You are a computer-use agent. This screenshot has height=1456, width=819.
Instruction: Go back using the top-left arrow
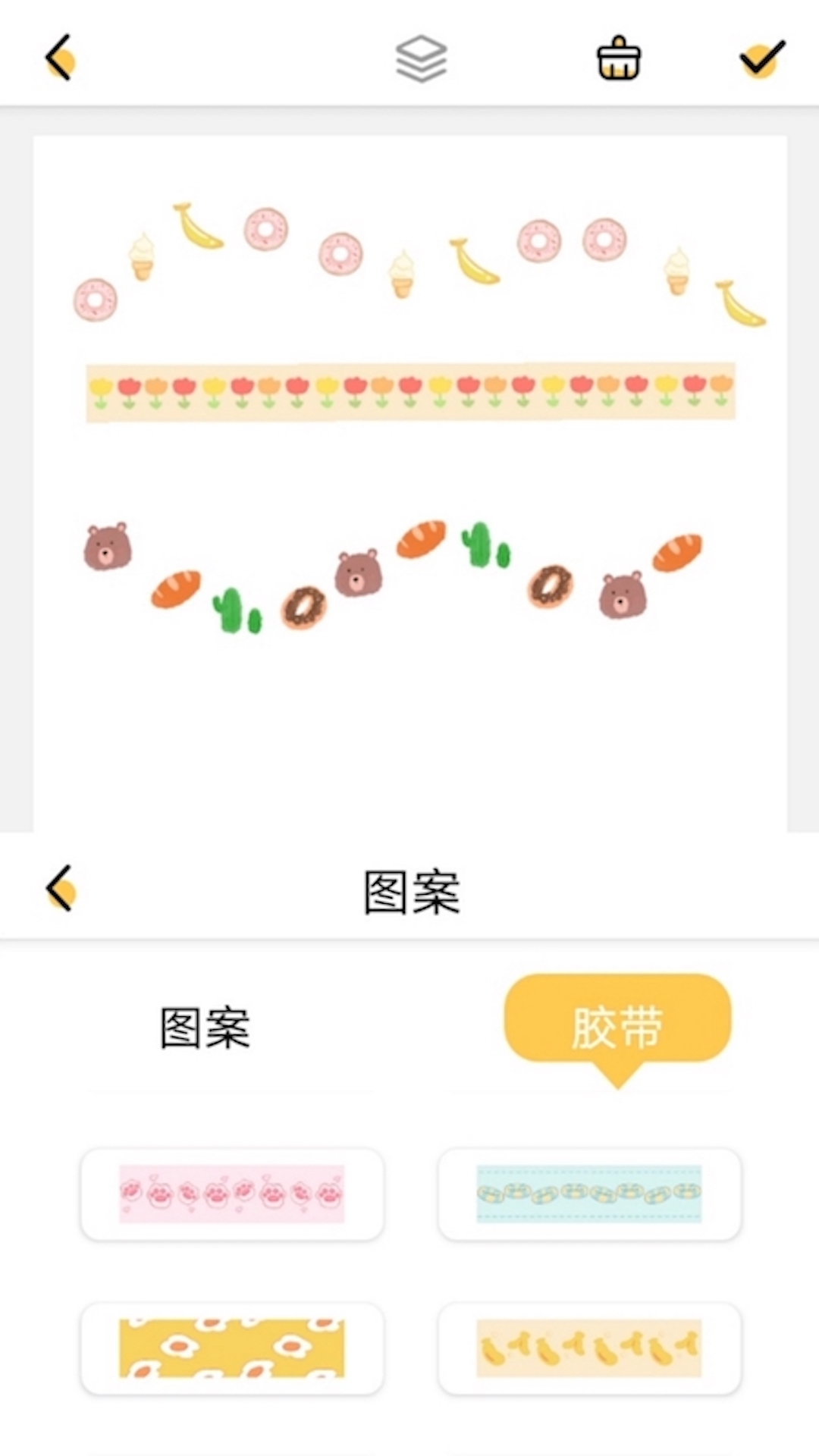[x=60, y=57]
